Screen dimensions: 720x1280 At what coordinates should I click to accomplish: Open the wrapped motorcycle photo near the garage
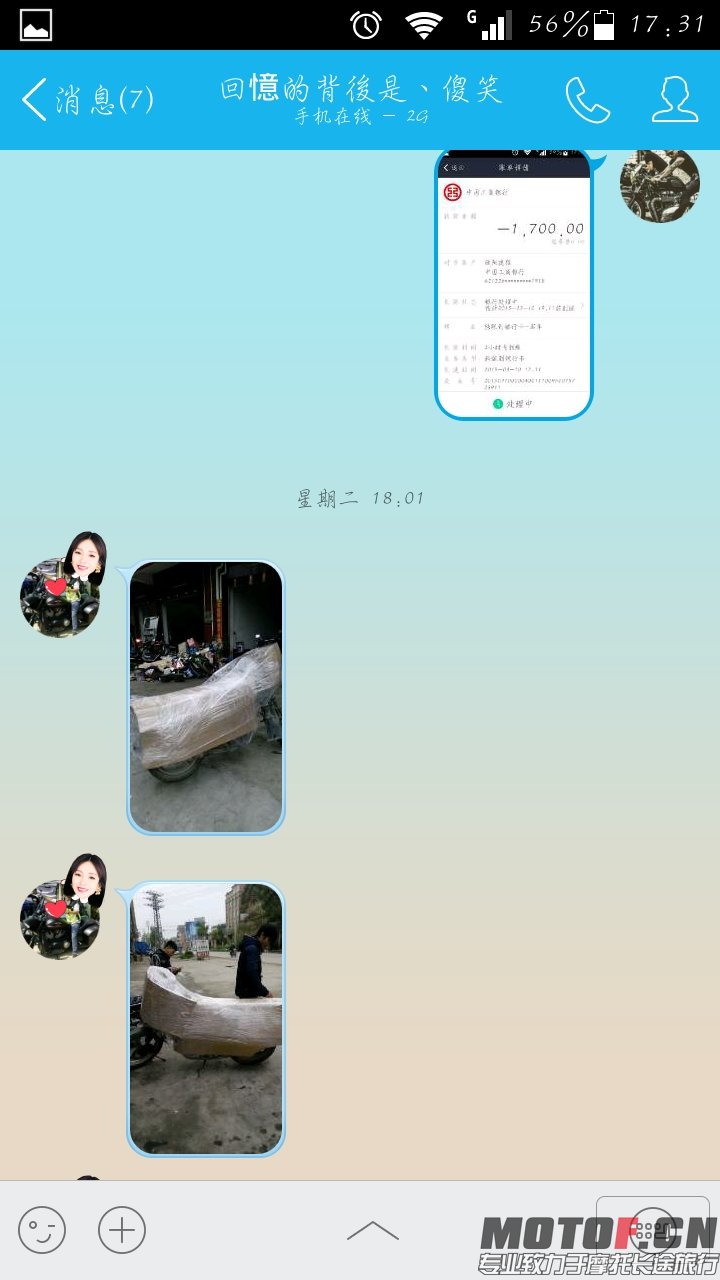click(x=206, y=697)
